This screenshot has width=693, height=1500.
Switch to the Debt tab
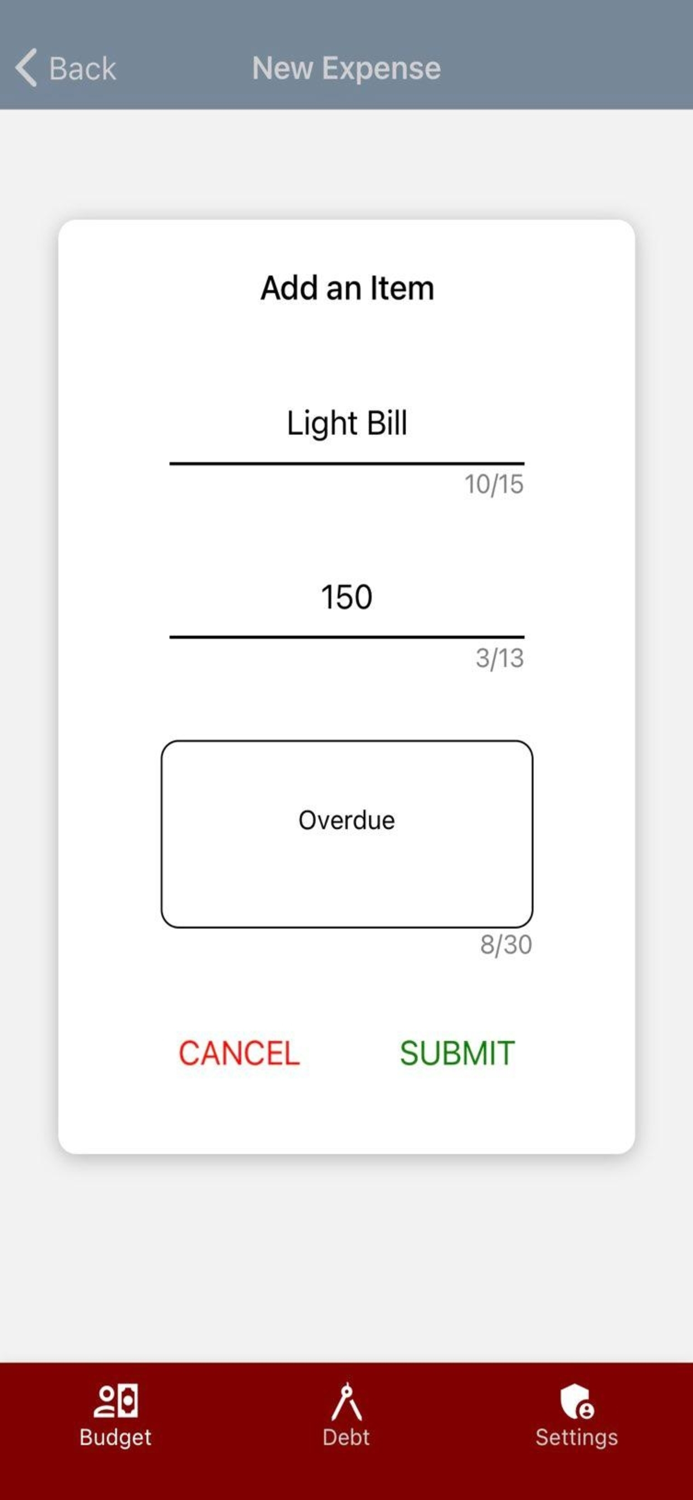tap(346, 1416)
